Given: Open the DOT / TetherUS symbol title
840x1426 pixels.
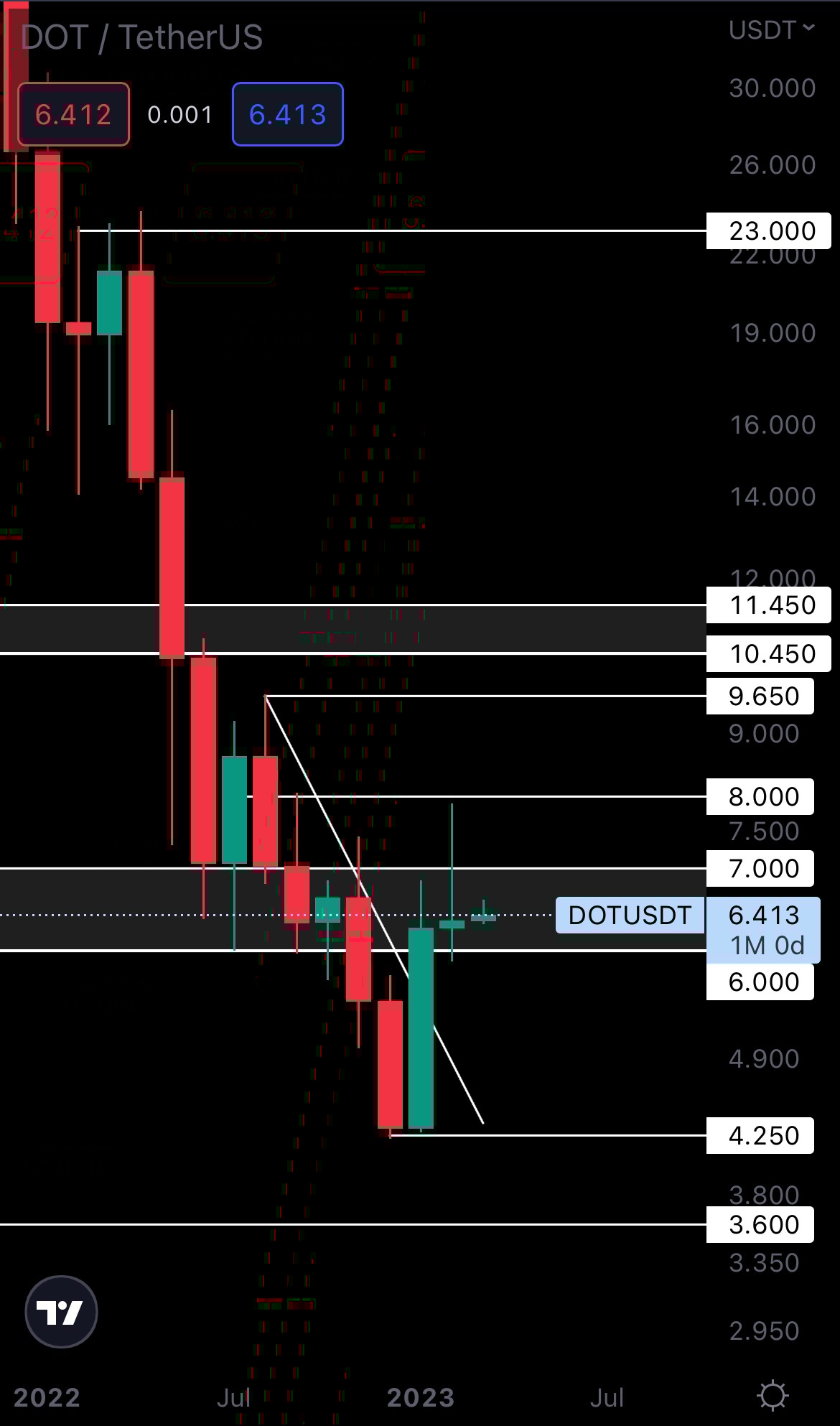Looking at the screenshot, I should click(142, 37).
